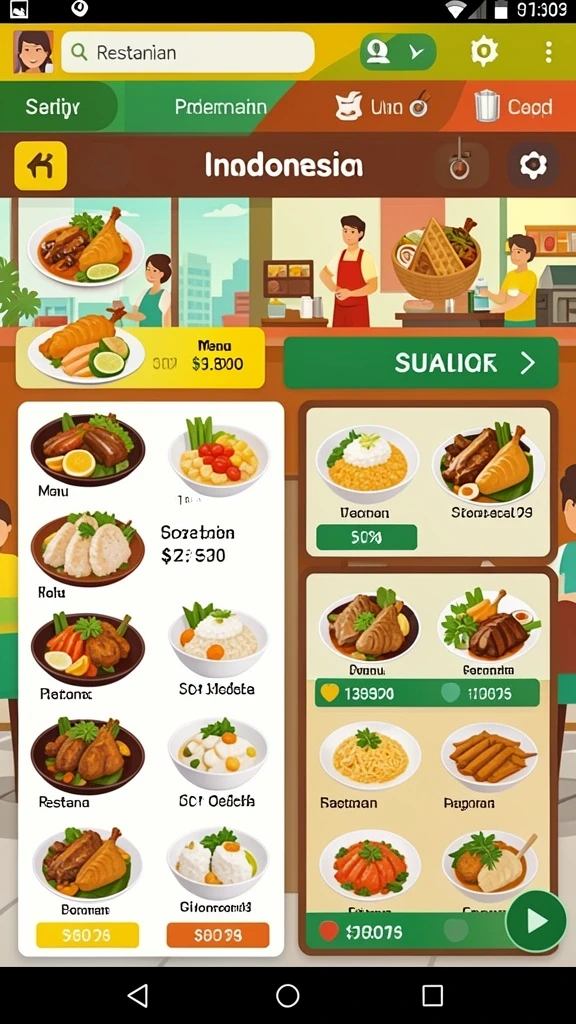Tap the green person dropdown button
Viewport: 576px width, 1024px height.
[x=398, y=52]
